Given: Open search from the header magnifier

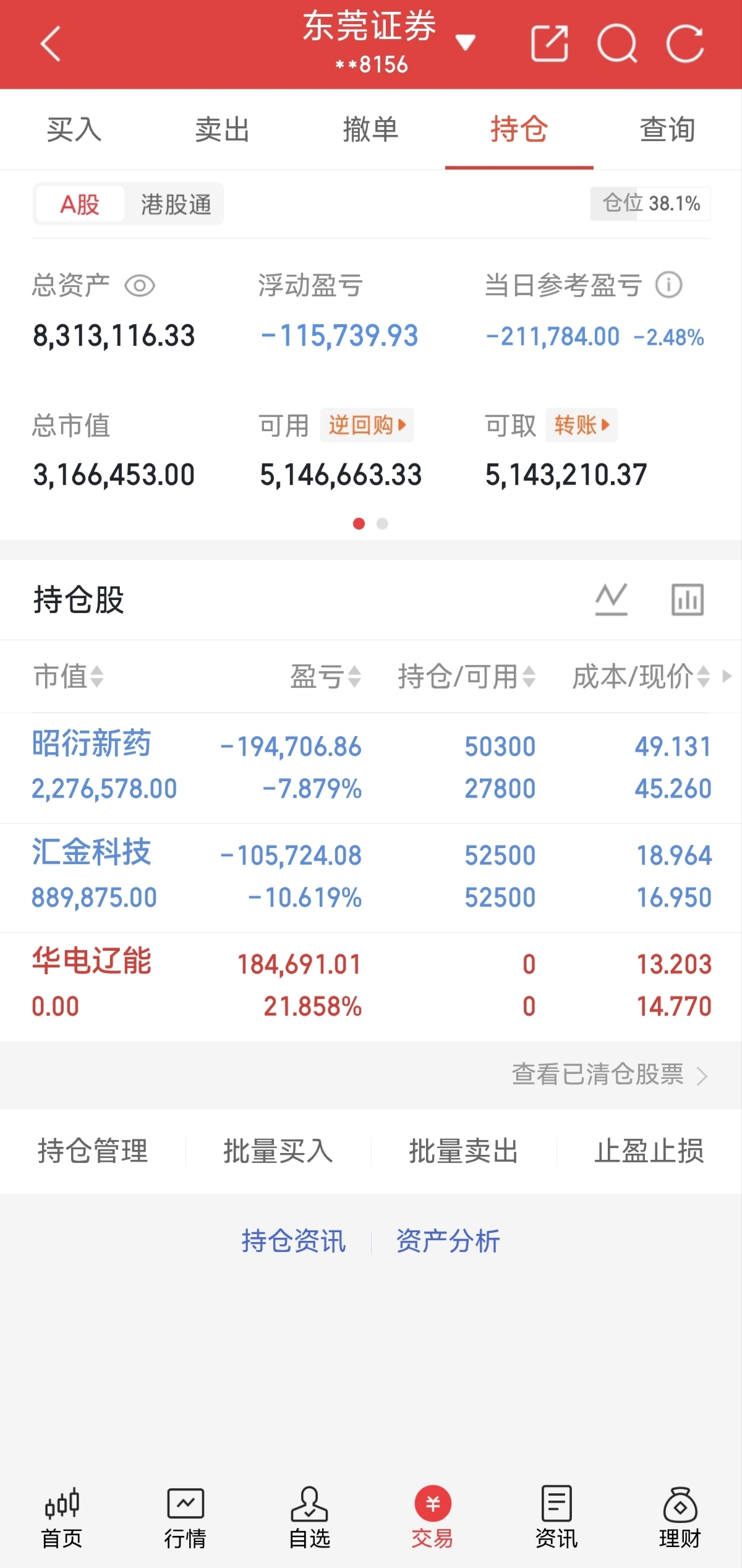Looking at the screenshot, I should point(617,44).
